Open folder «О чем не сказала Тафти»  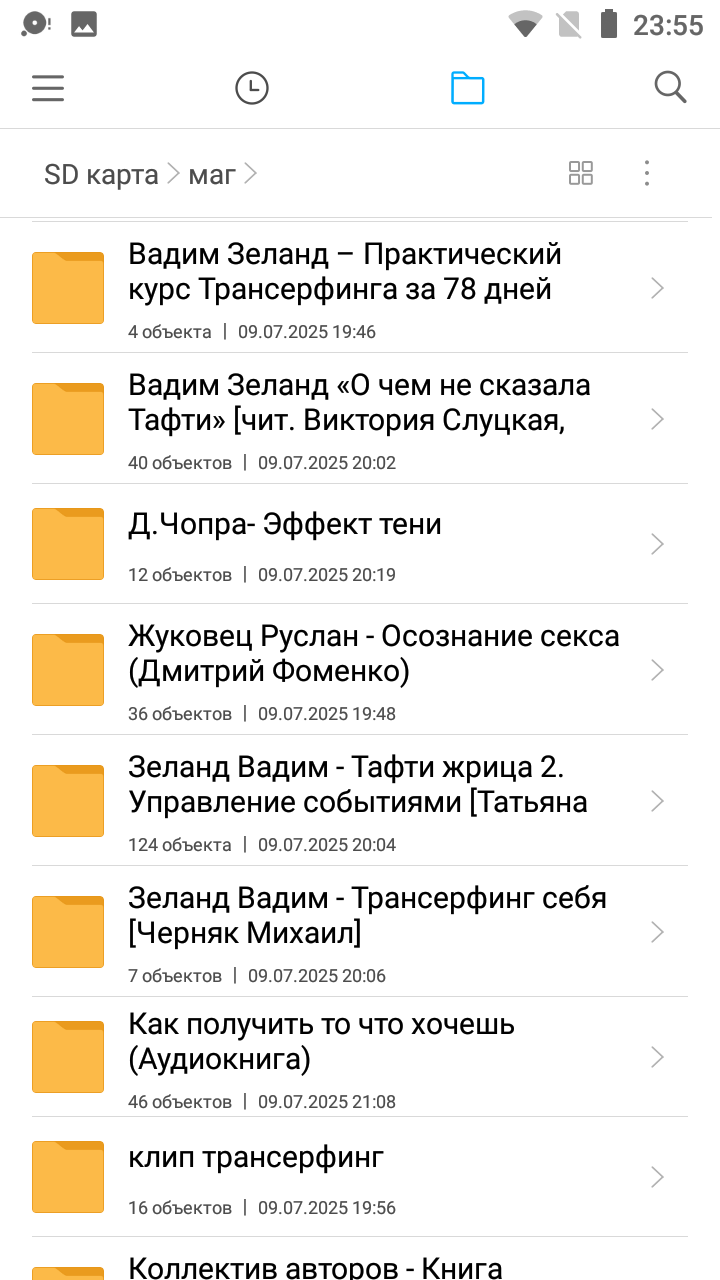tap(359, 418)
